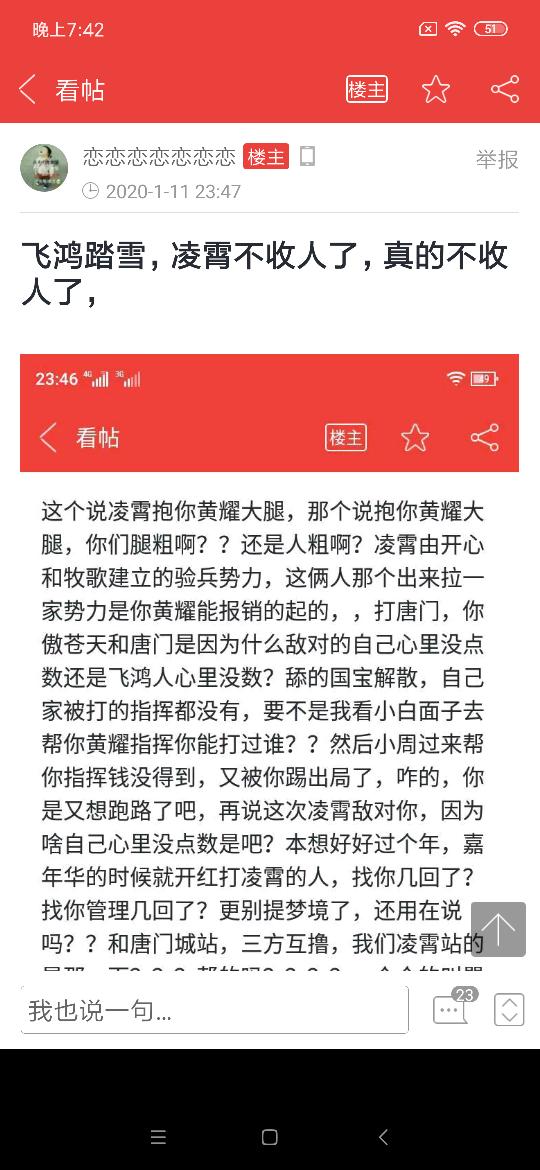Go to home screen via system button
Screen dimensions: 540x1170
coord(270,1136)
